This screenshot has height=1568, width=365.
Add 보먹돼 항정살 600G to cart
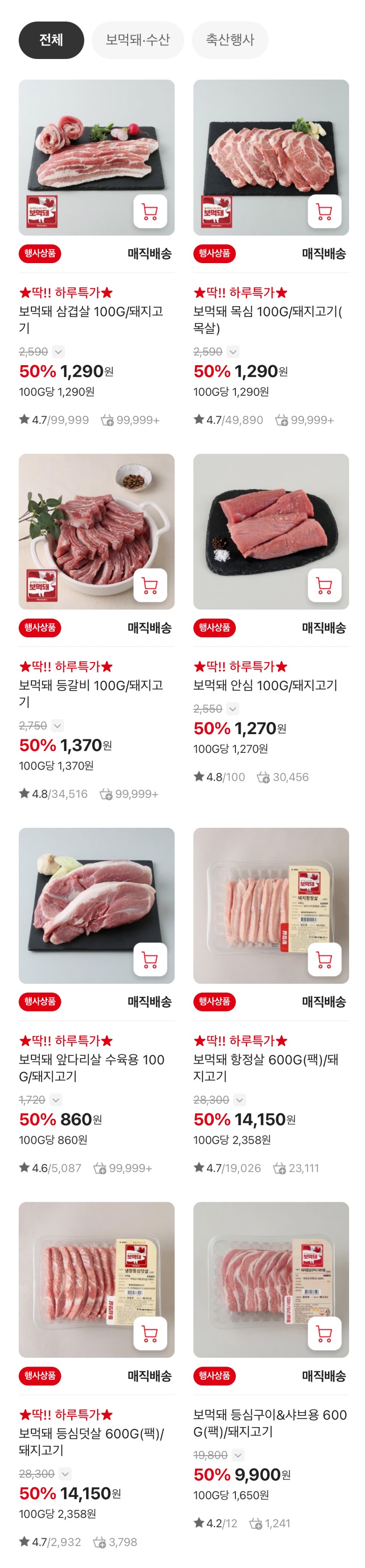tap(324, 959)
